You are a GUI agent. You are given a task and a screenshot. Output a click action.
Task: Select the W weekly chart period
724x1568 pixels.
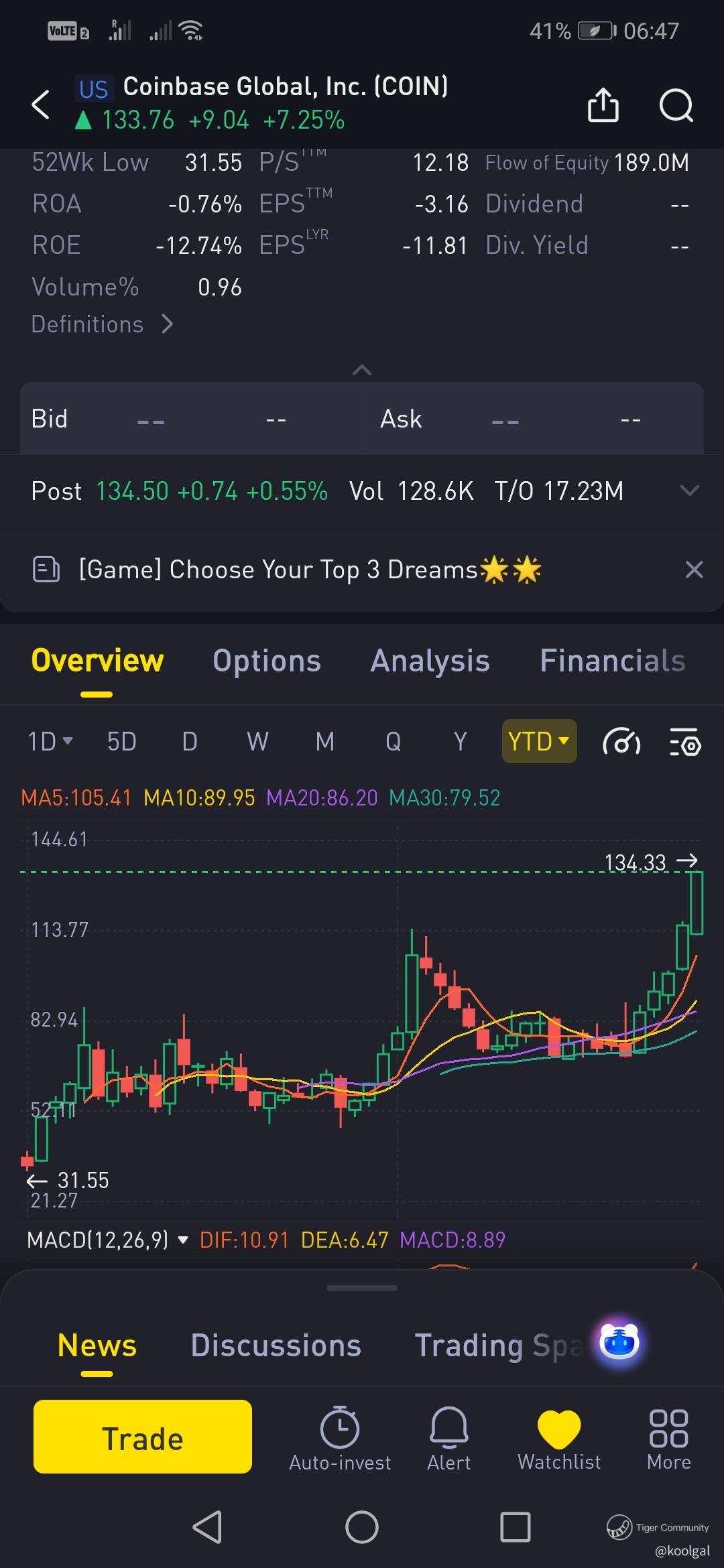pos(257,742)
